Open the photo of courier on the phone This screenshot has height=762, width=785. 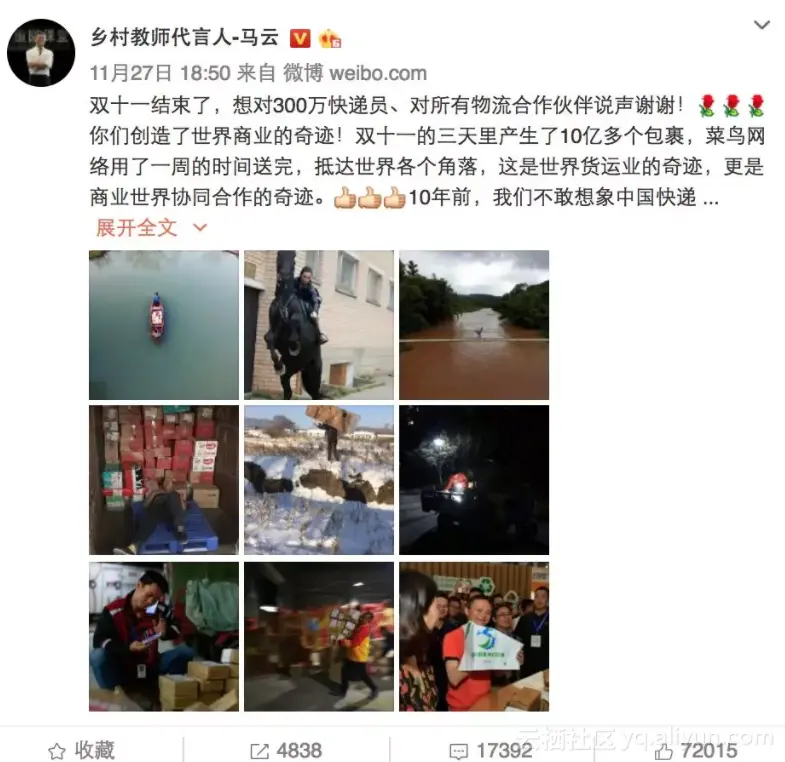click(x=164, y=636)
